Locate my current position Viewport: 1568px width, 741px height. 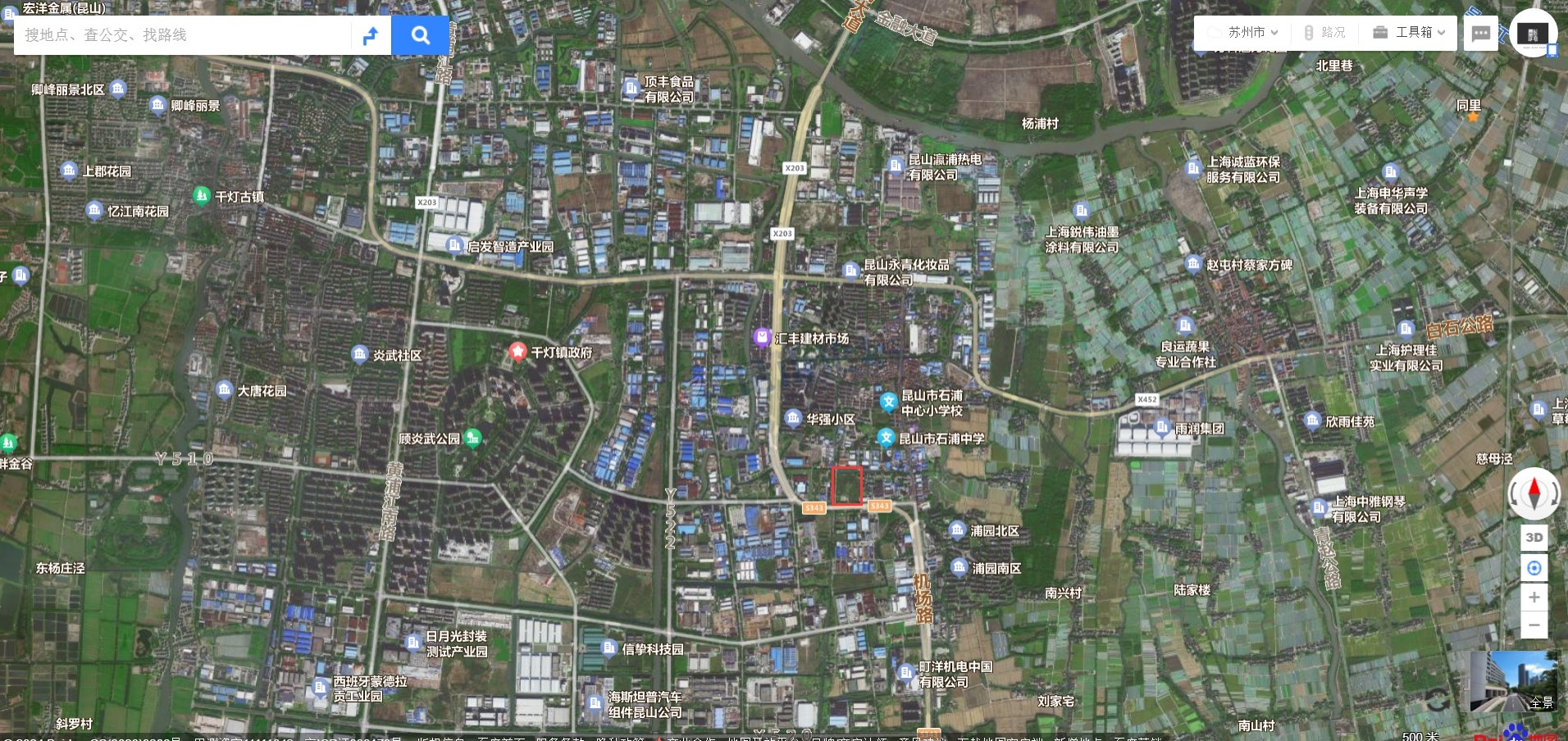pyautogui.click(x=1534, y=568)
